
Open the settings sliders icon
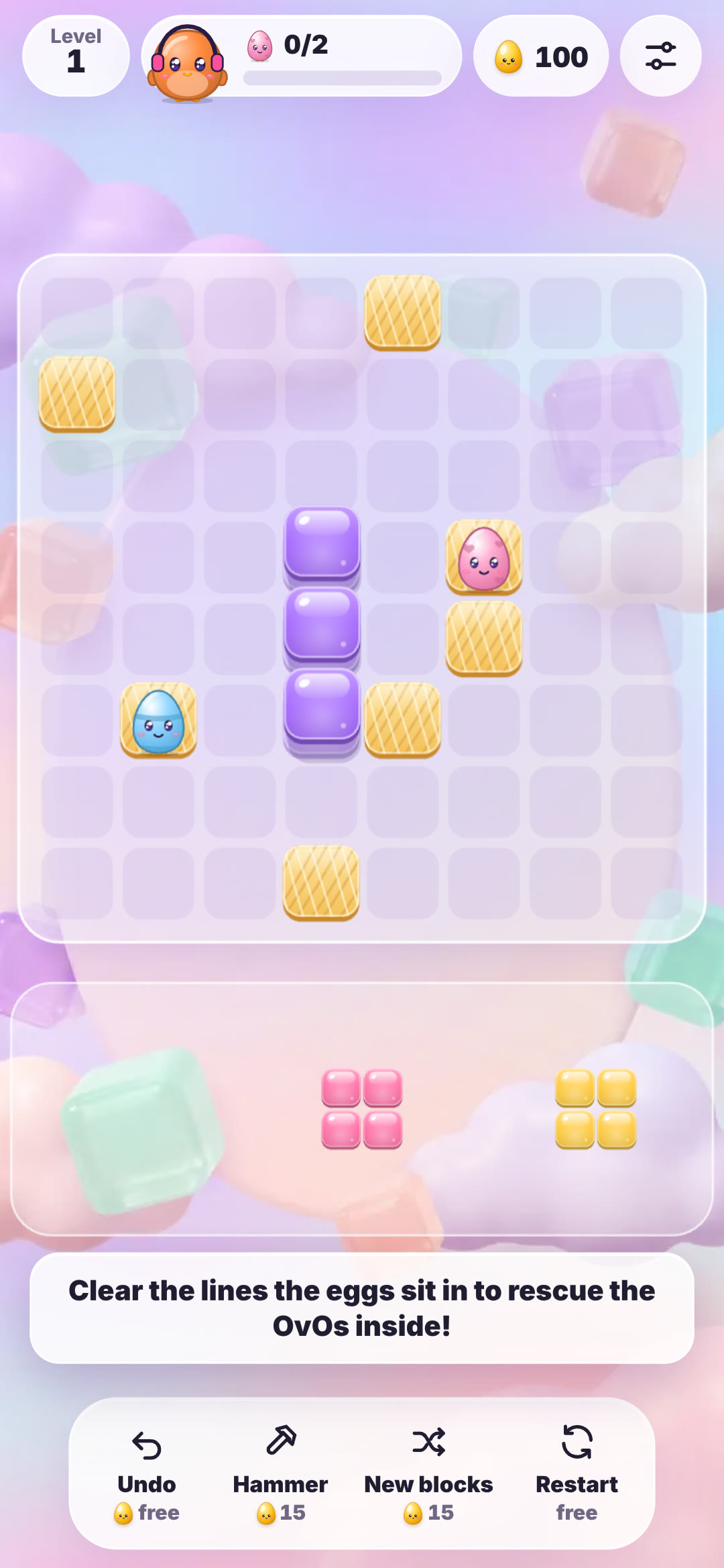point(660,56)
